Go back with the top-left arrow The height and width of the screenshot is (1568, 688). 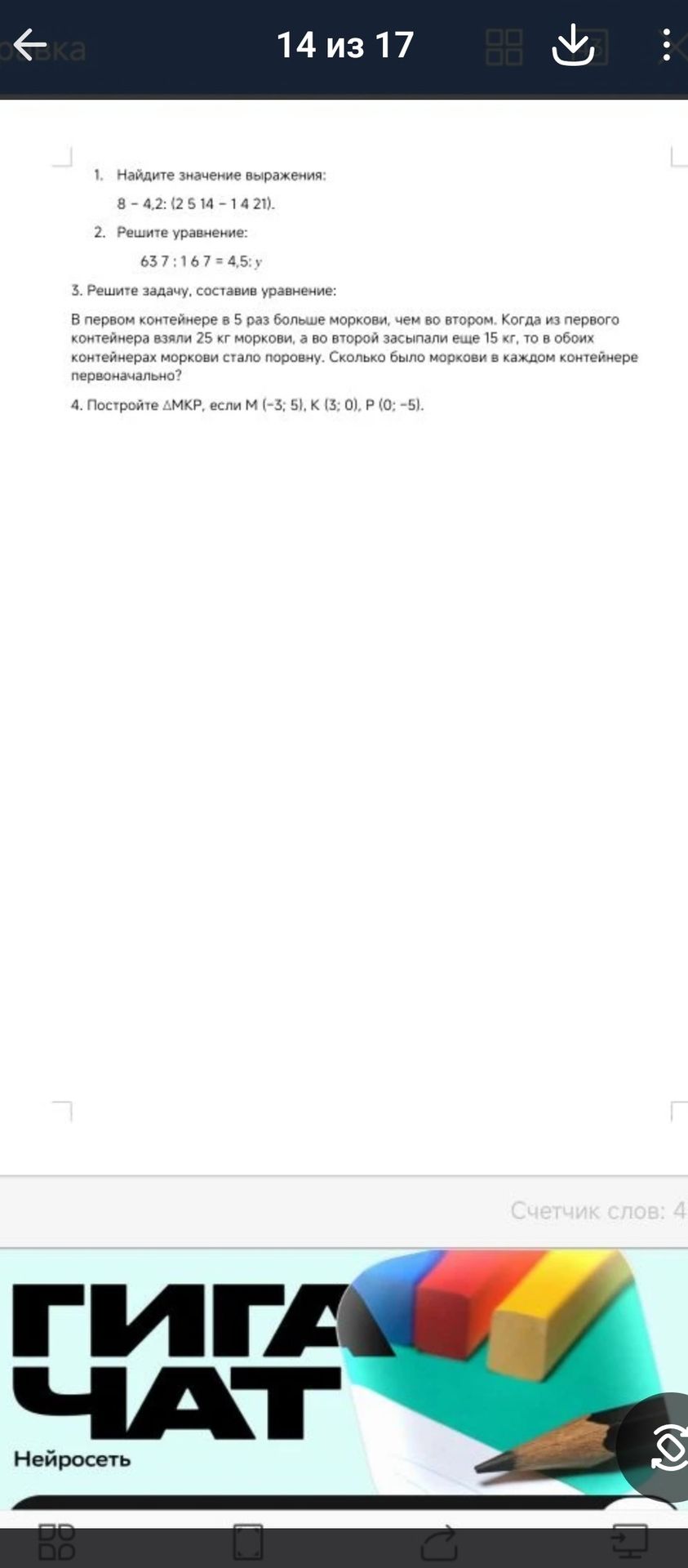(31, 45)
